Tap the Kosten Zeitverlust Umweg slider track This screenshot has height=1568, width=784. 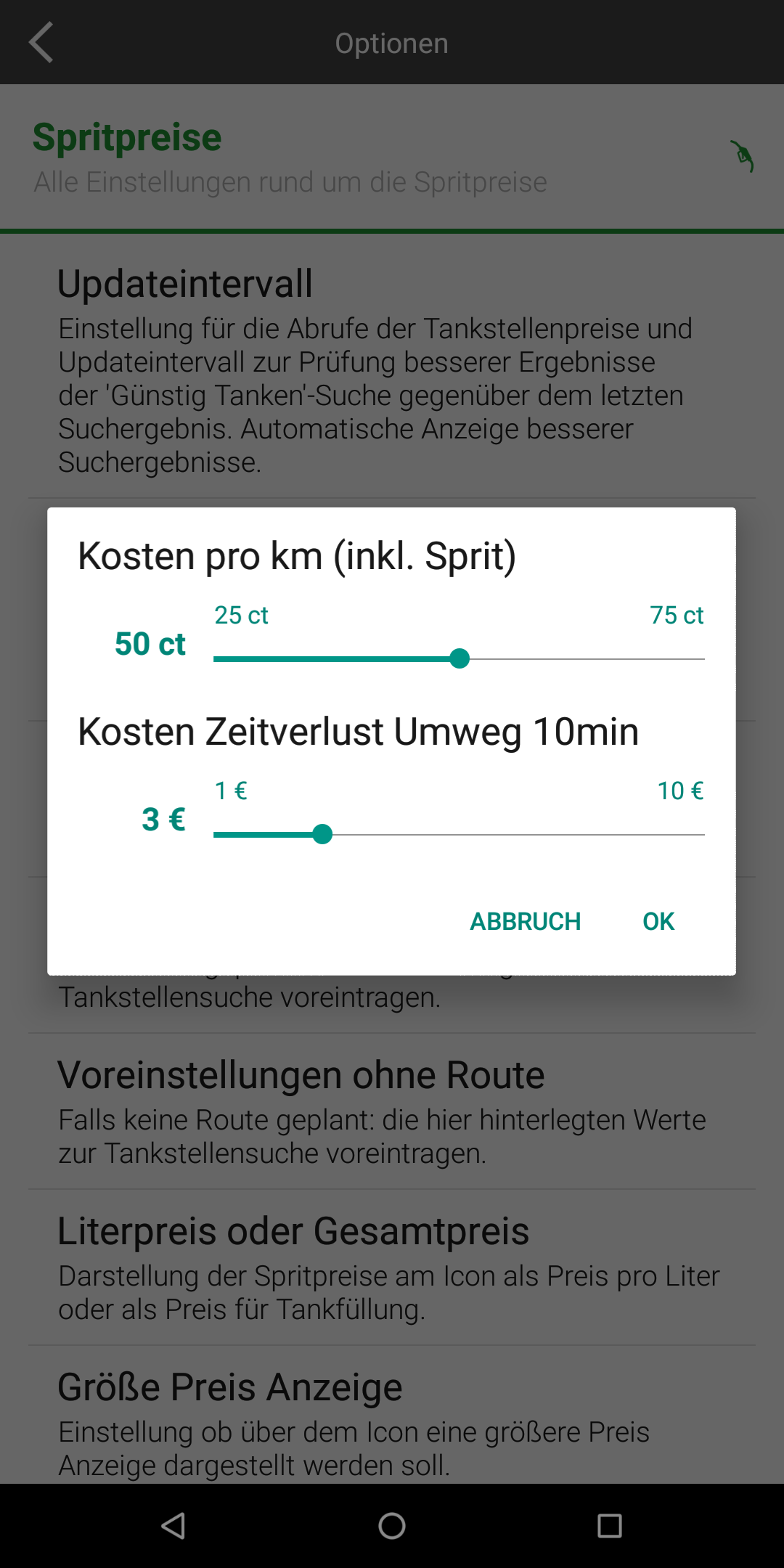[x=459, y=835]
